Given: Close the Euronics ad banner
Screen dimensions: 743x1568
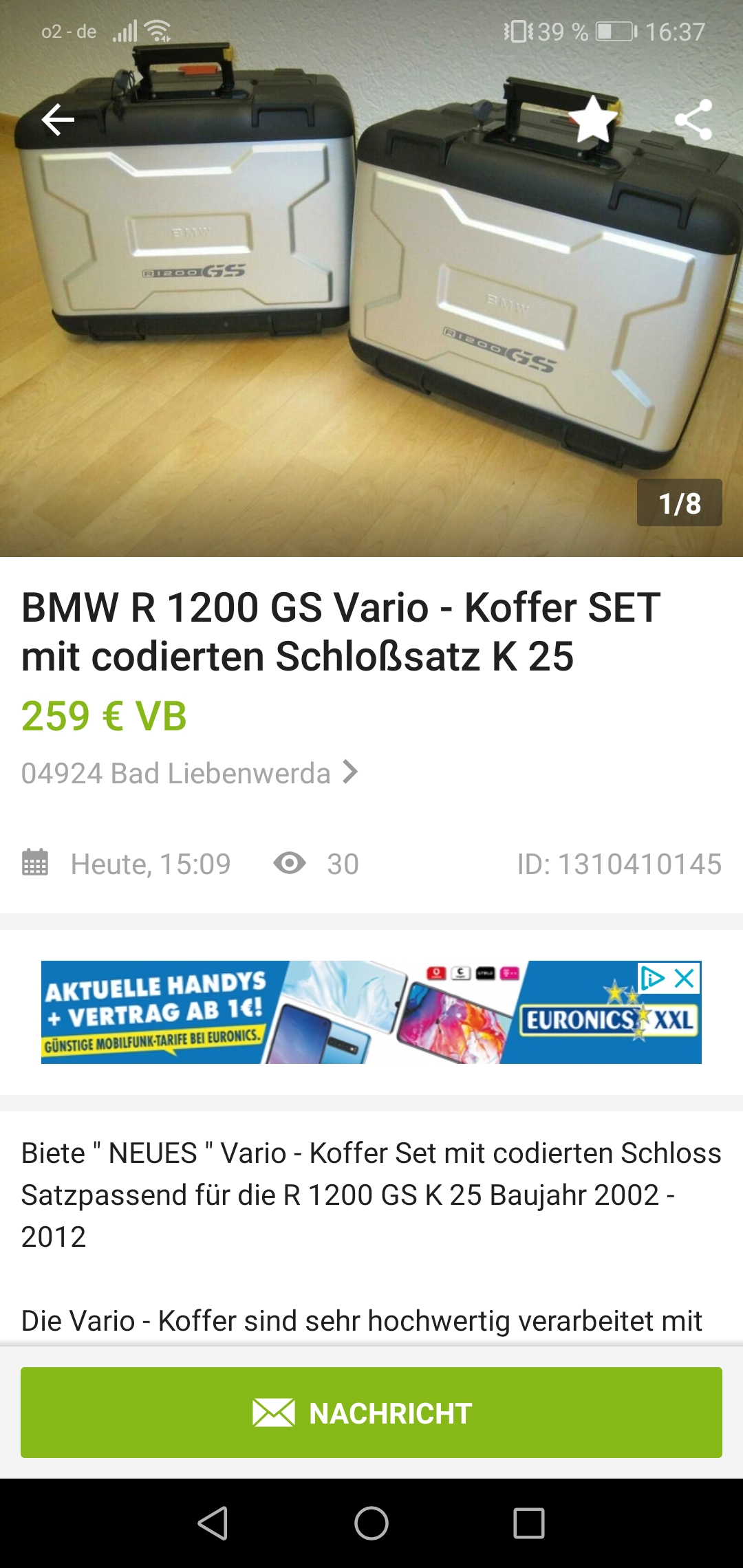Looking at the screenshot, I should pyautogui.click(x=685, y=978).
